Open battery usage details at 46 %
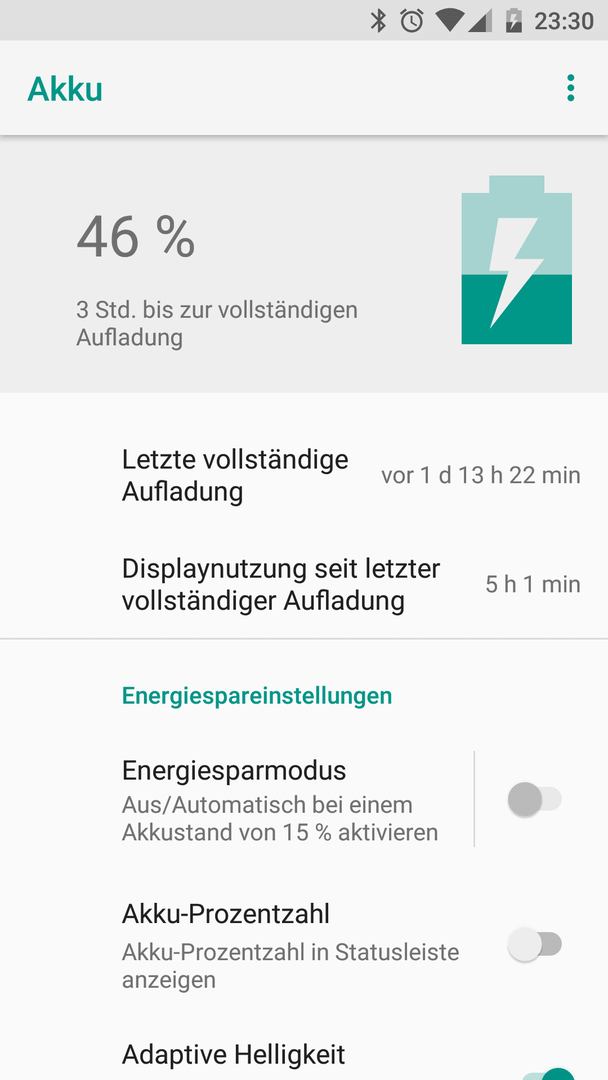Screen dimensions: 608x1080 point(304,264)
